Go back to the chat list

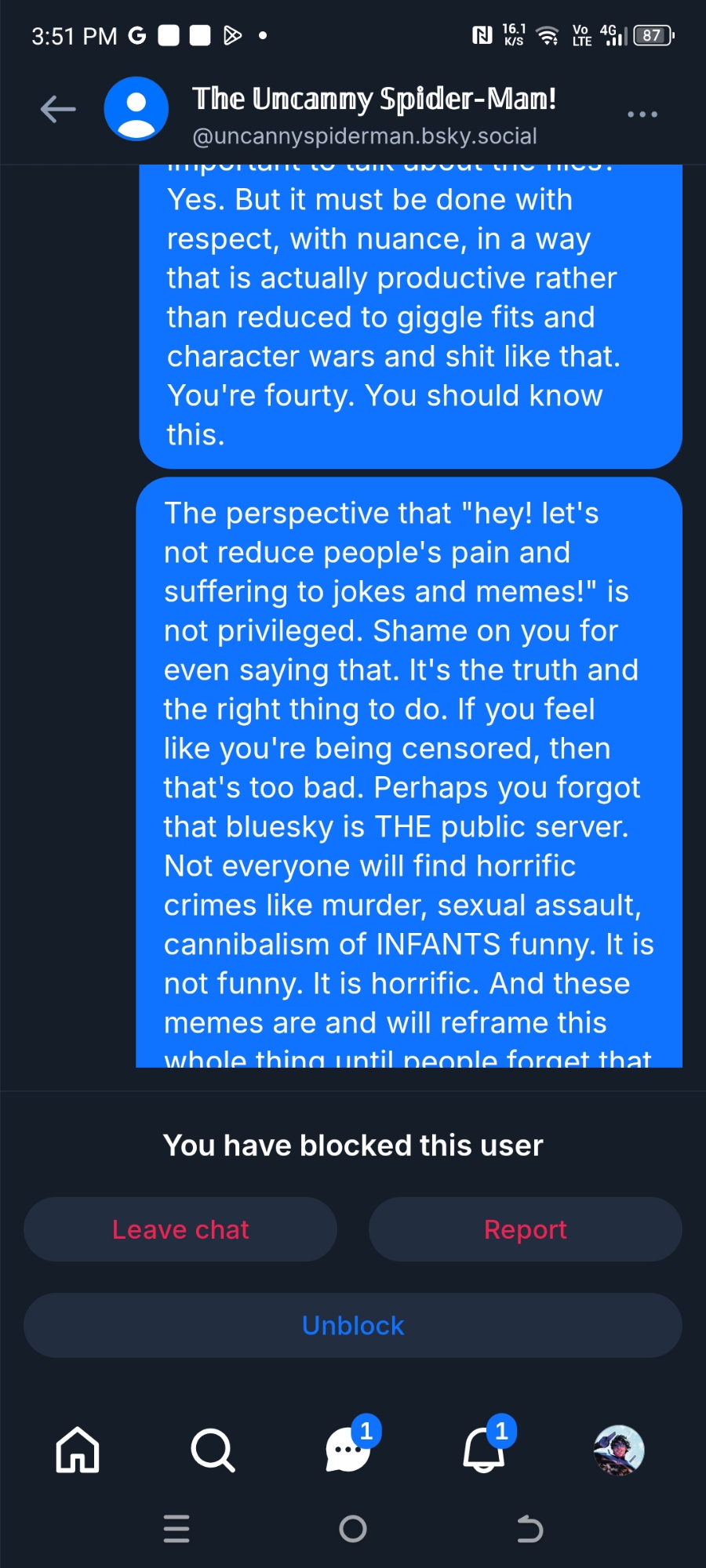click(58, 110)
